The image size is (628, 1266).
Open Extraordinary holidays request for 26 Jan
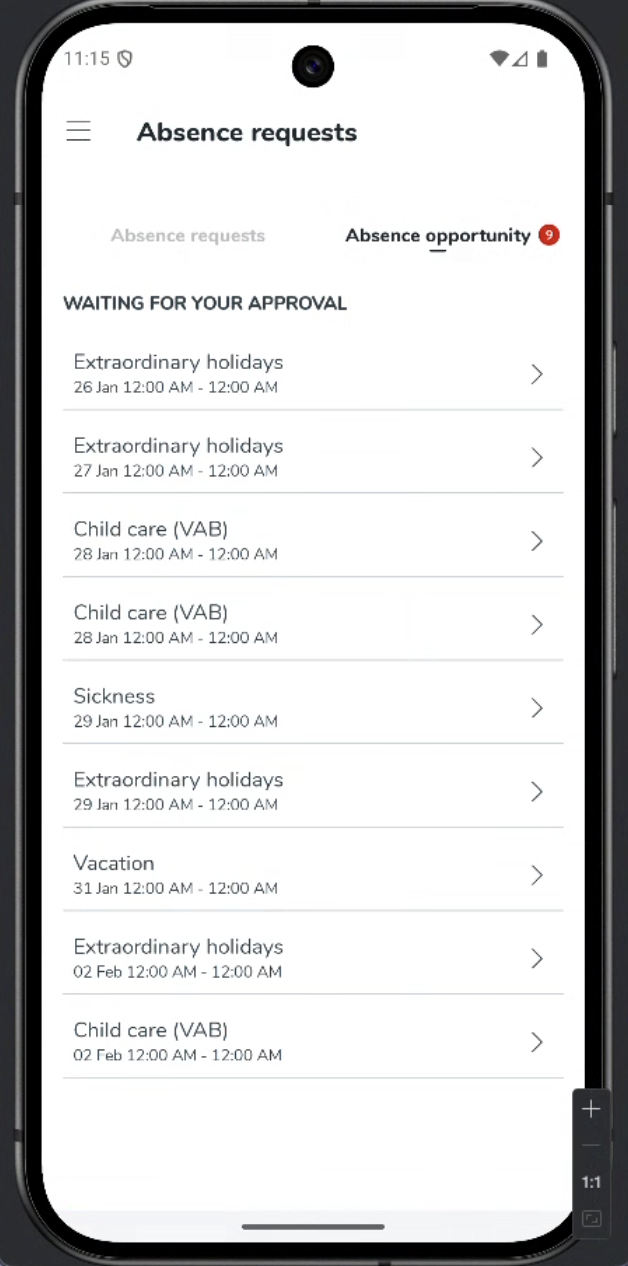[312, 373]
